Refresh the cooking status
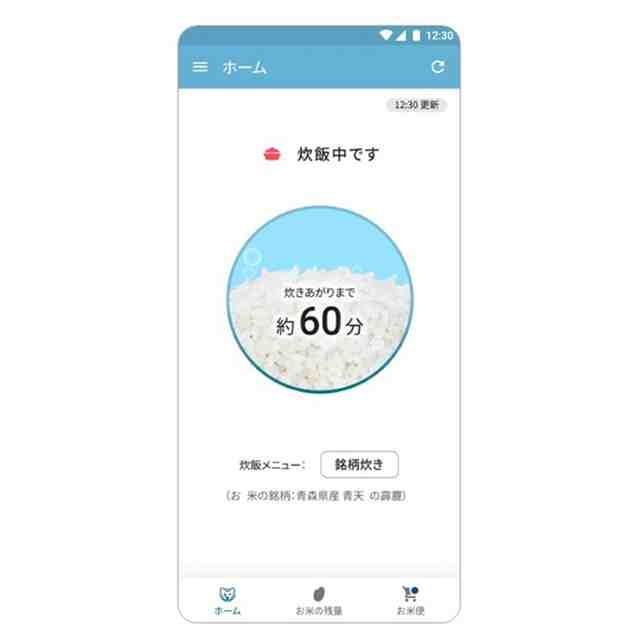The height and width of the screenshot is (640, 640). pyautogui.click(x=437, y=67)
